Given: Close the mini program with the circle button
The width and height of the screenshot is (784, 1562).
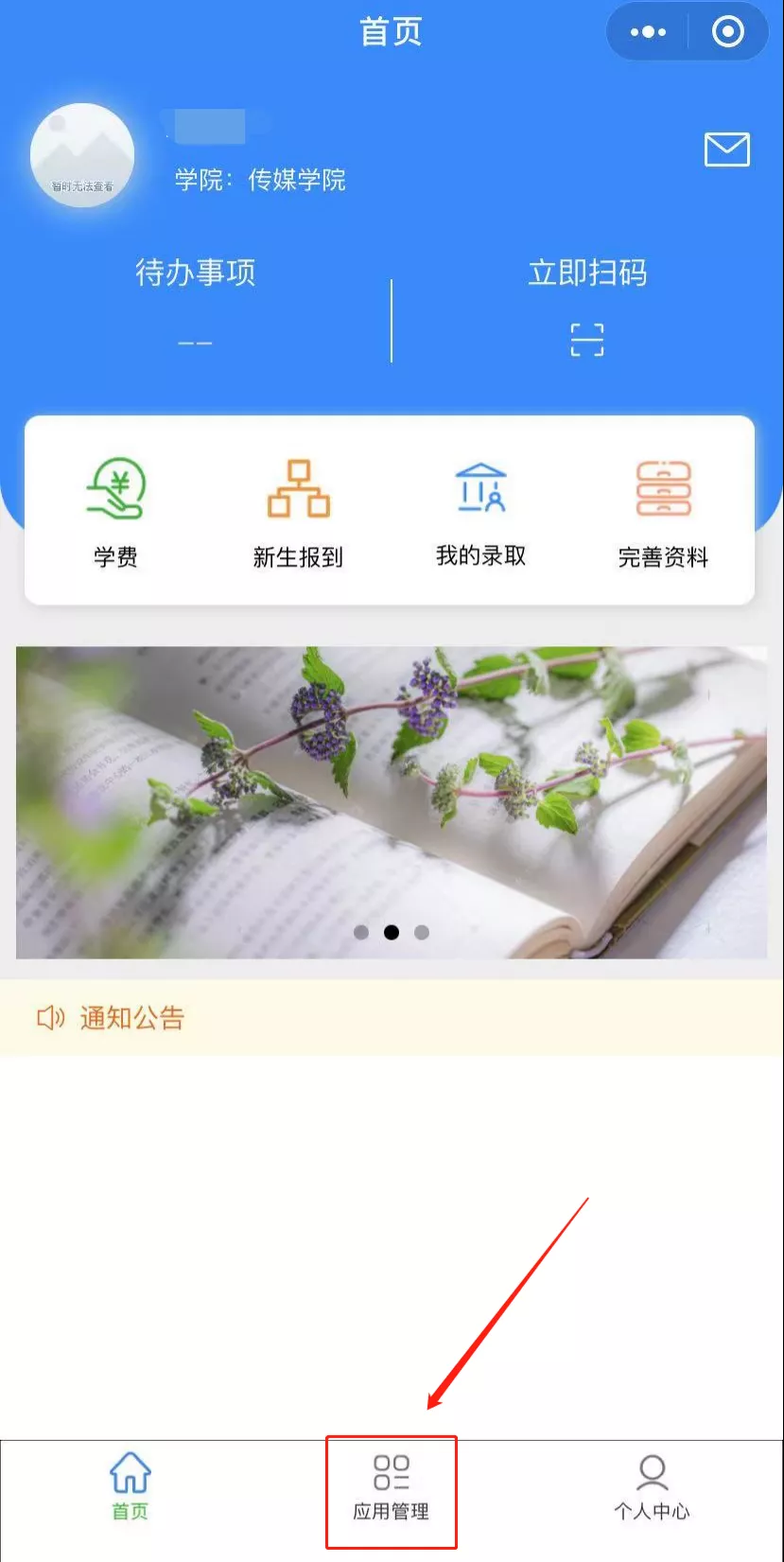Looking at the screenshot, I should click(x=727, y=32).
